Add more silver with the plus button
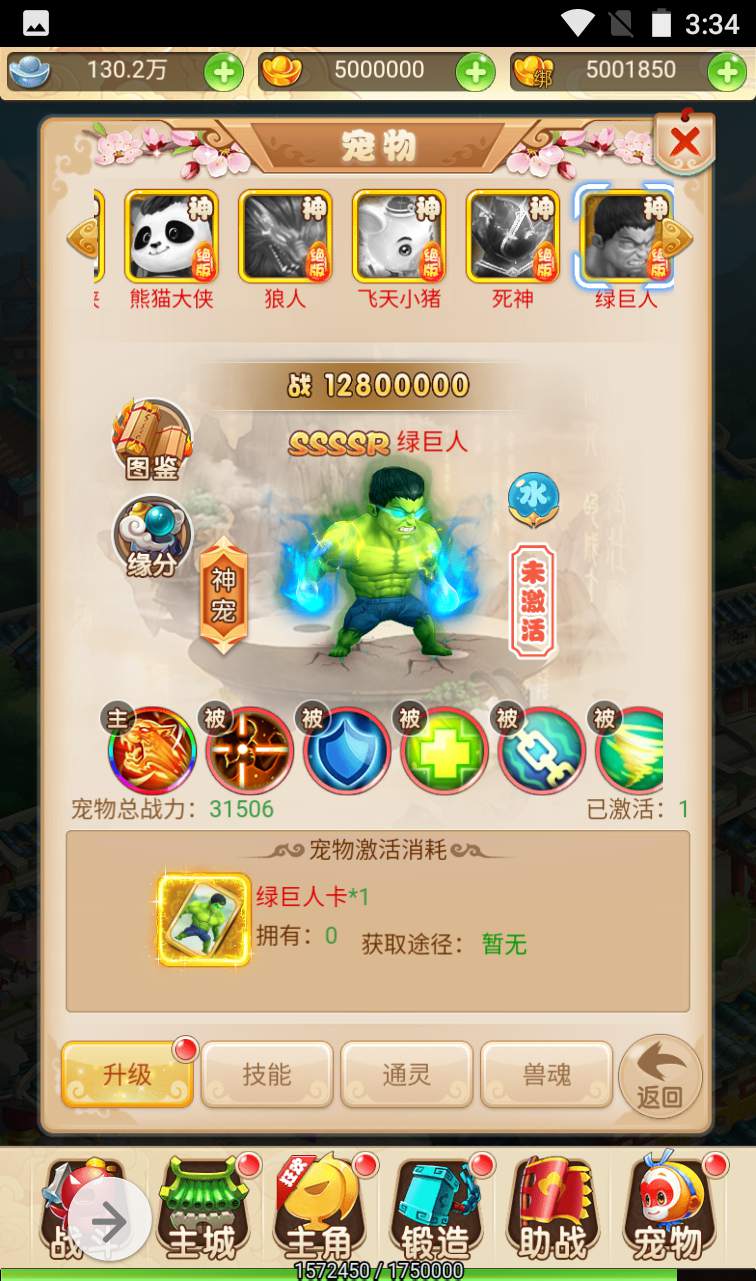This screenshot has height=1281, width=756. 223,72
